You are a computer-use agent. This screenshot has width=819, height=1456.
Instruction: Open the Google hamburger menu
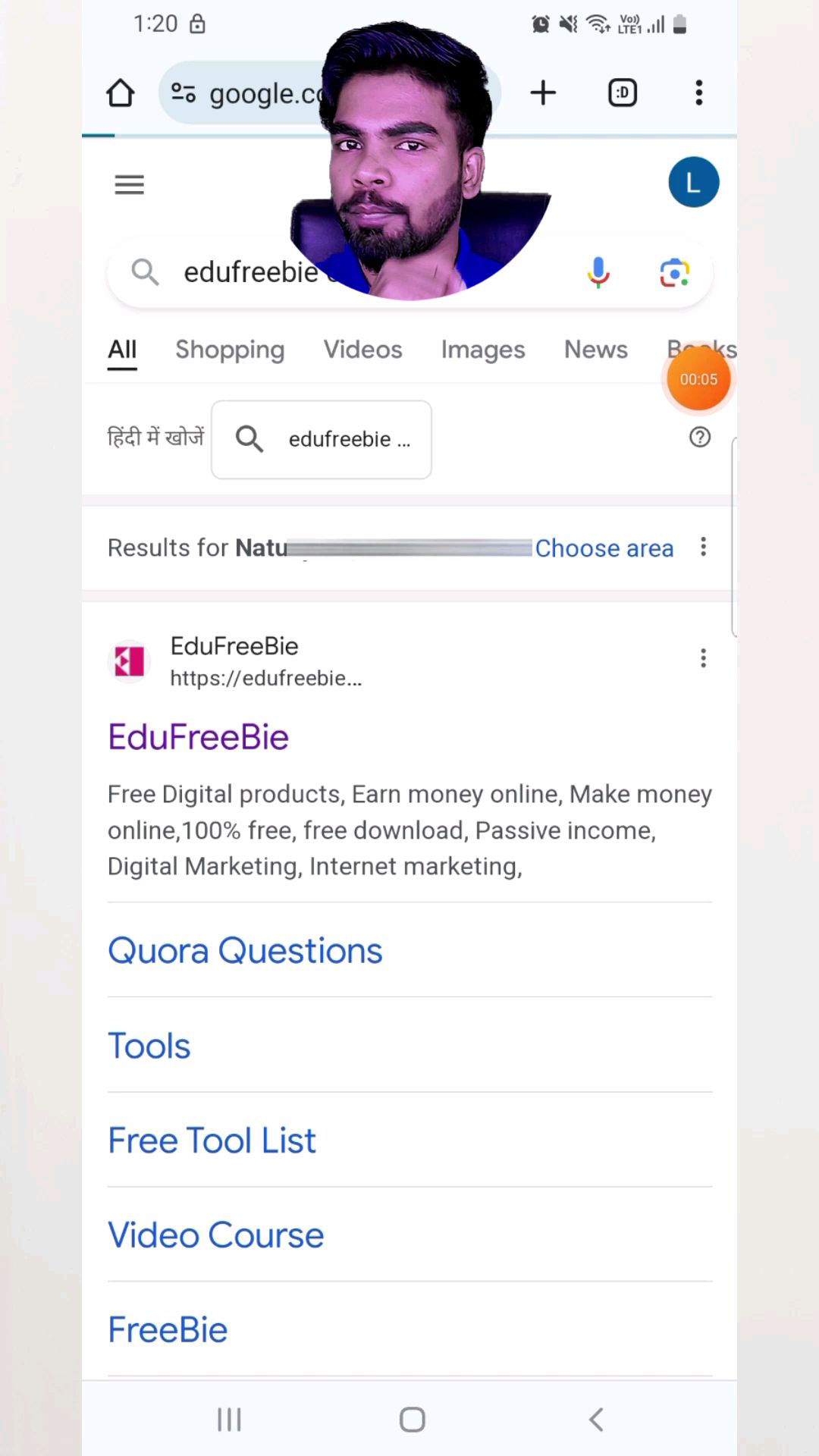pyautogui.click(x=129, y=184)
